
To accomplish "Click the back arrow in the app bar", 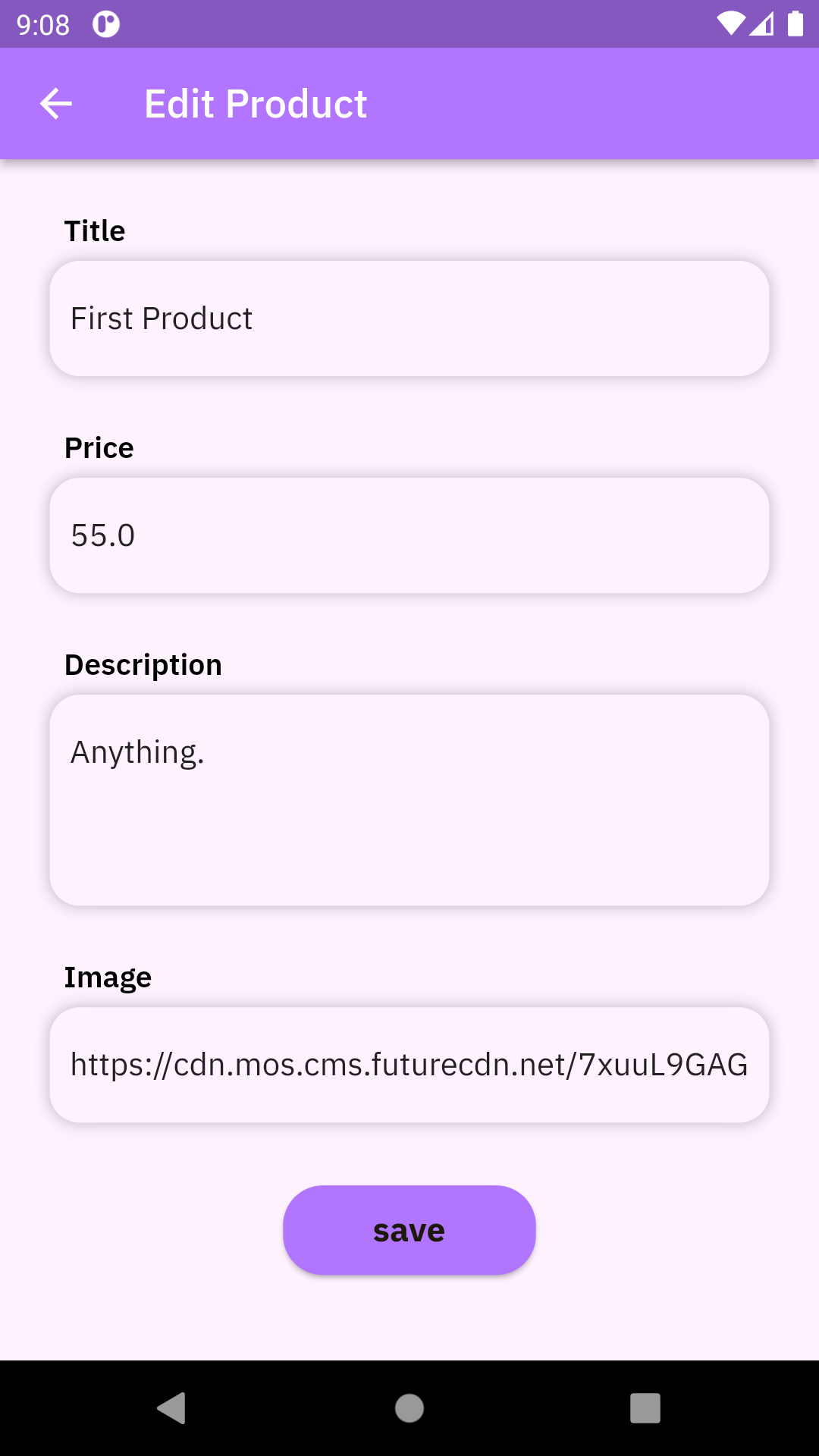I will 55,103.
